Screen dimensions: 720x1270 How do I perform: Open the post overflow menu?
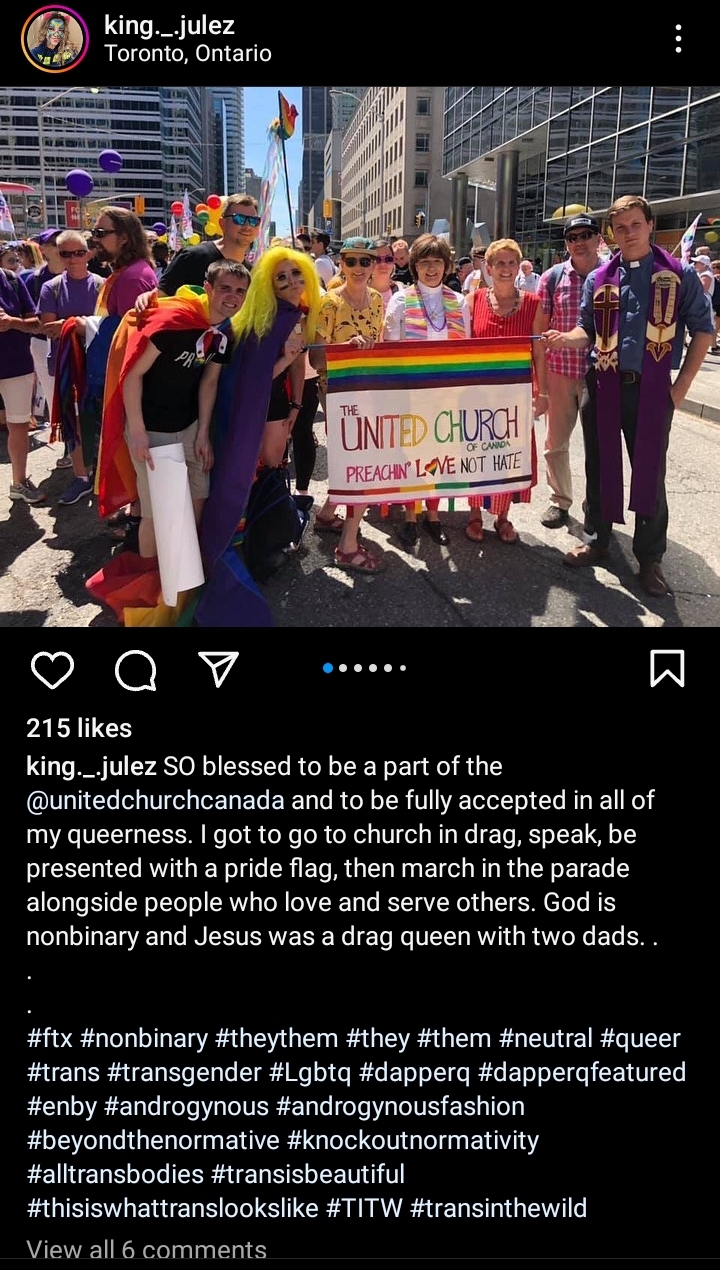pos(678,39)
